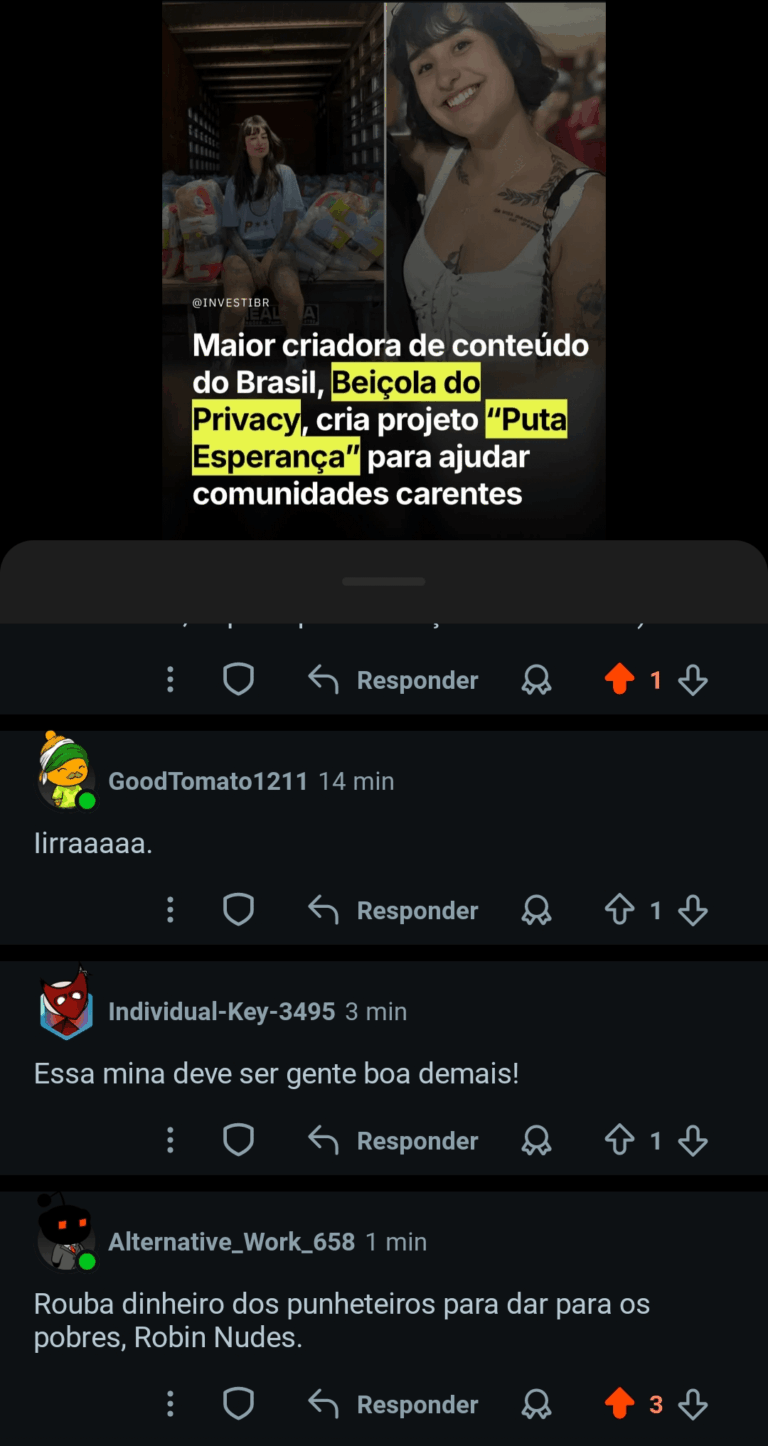Tap the comments sheet drag handle
This screenshot has height=1446, width=768.
click(x=384, y=581)
